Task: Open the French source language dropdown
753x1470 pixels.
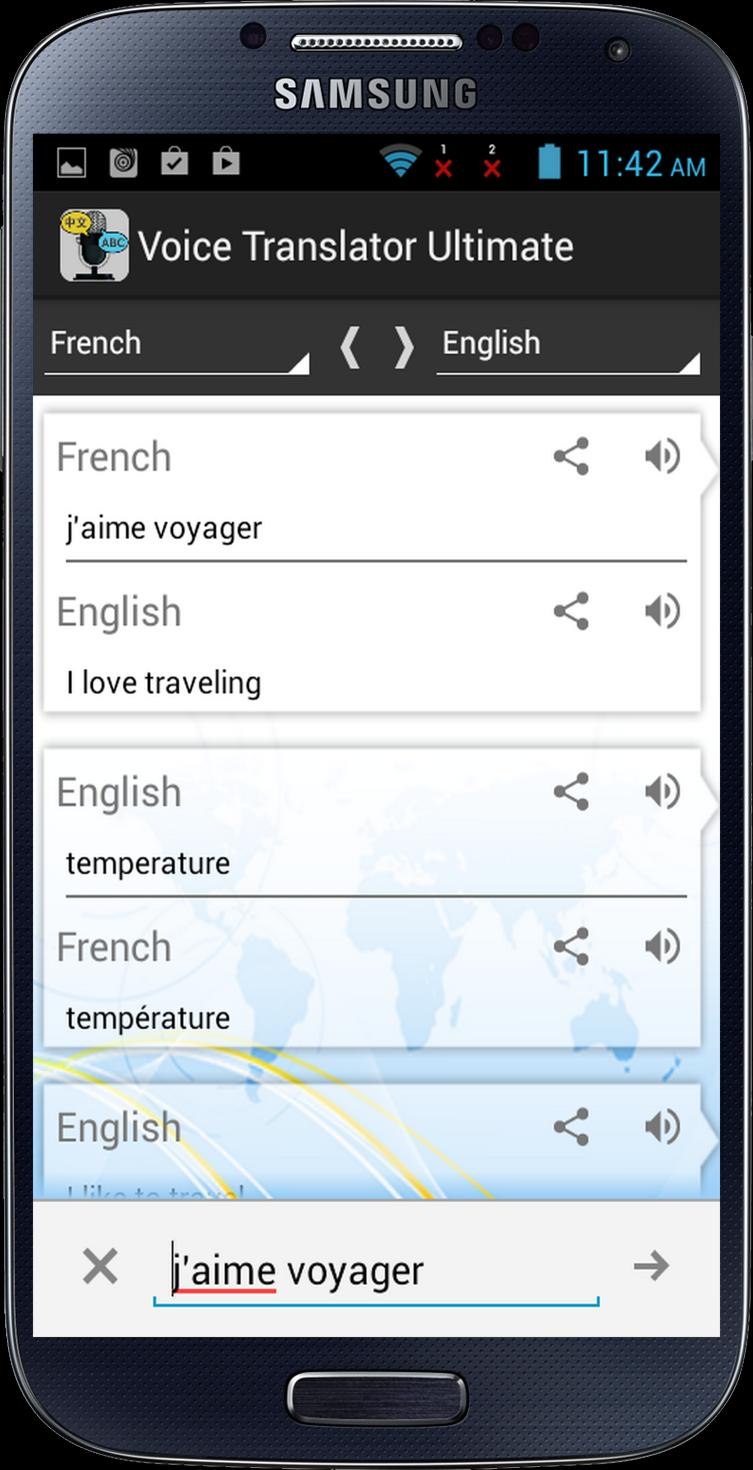Action: [x=176, y=345]
